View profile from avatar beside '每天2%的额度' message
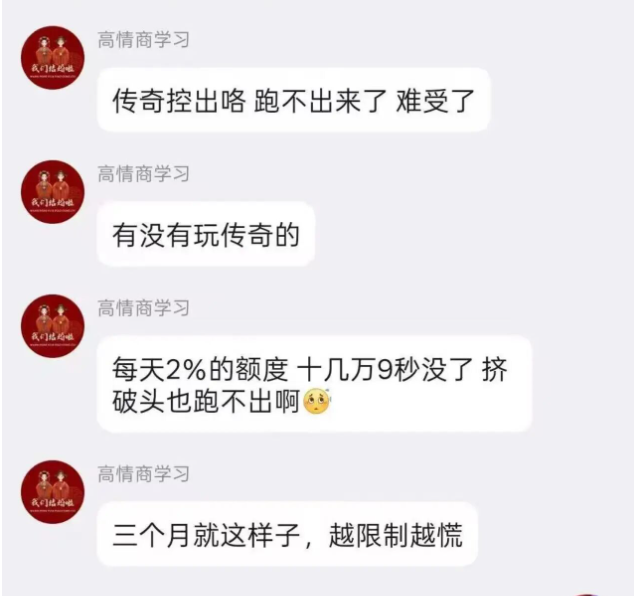 click(x=53, y=325)
